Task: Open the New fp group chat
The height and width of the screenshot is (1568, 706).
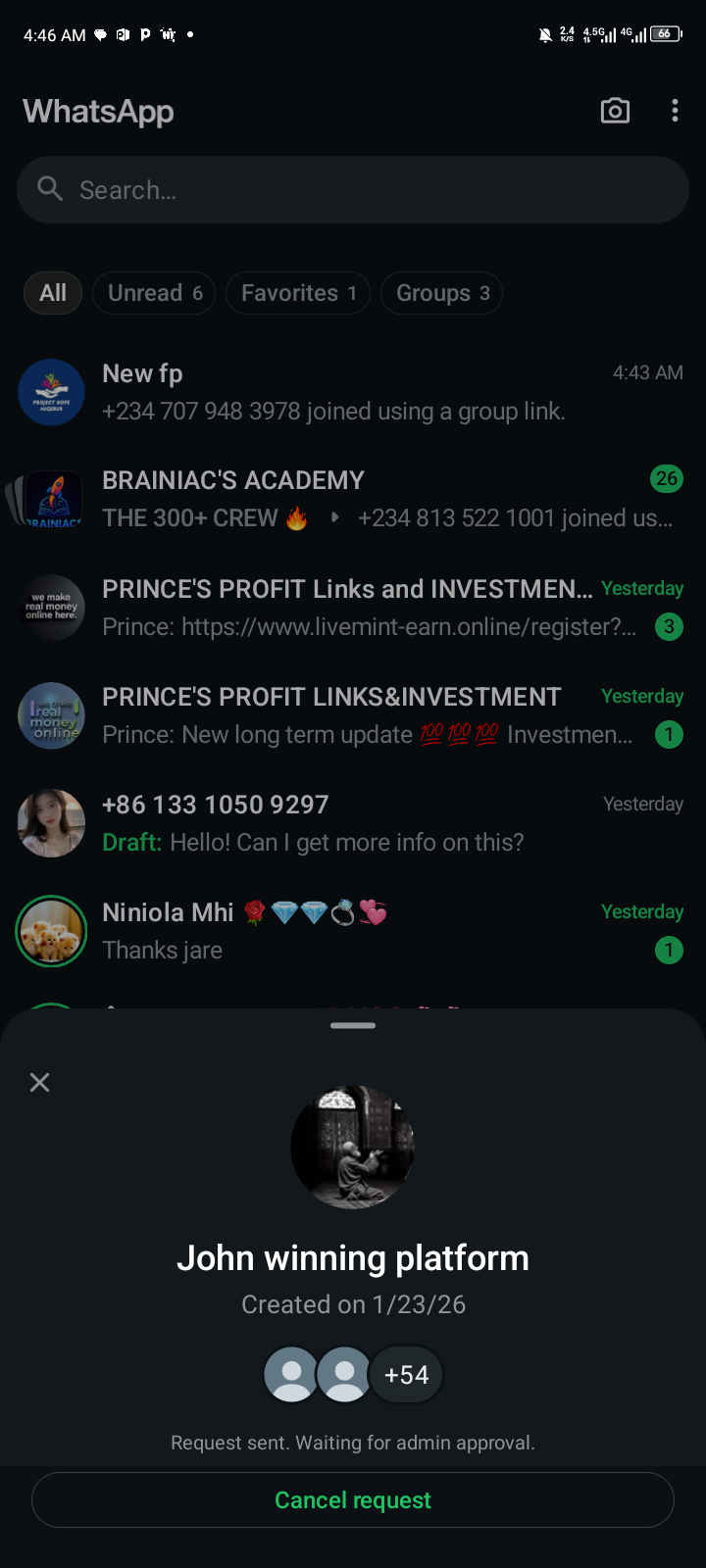Action: [x=353, y=392]
